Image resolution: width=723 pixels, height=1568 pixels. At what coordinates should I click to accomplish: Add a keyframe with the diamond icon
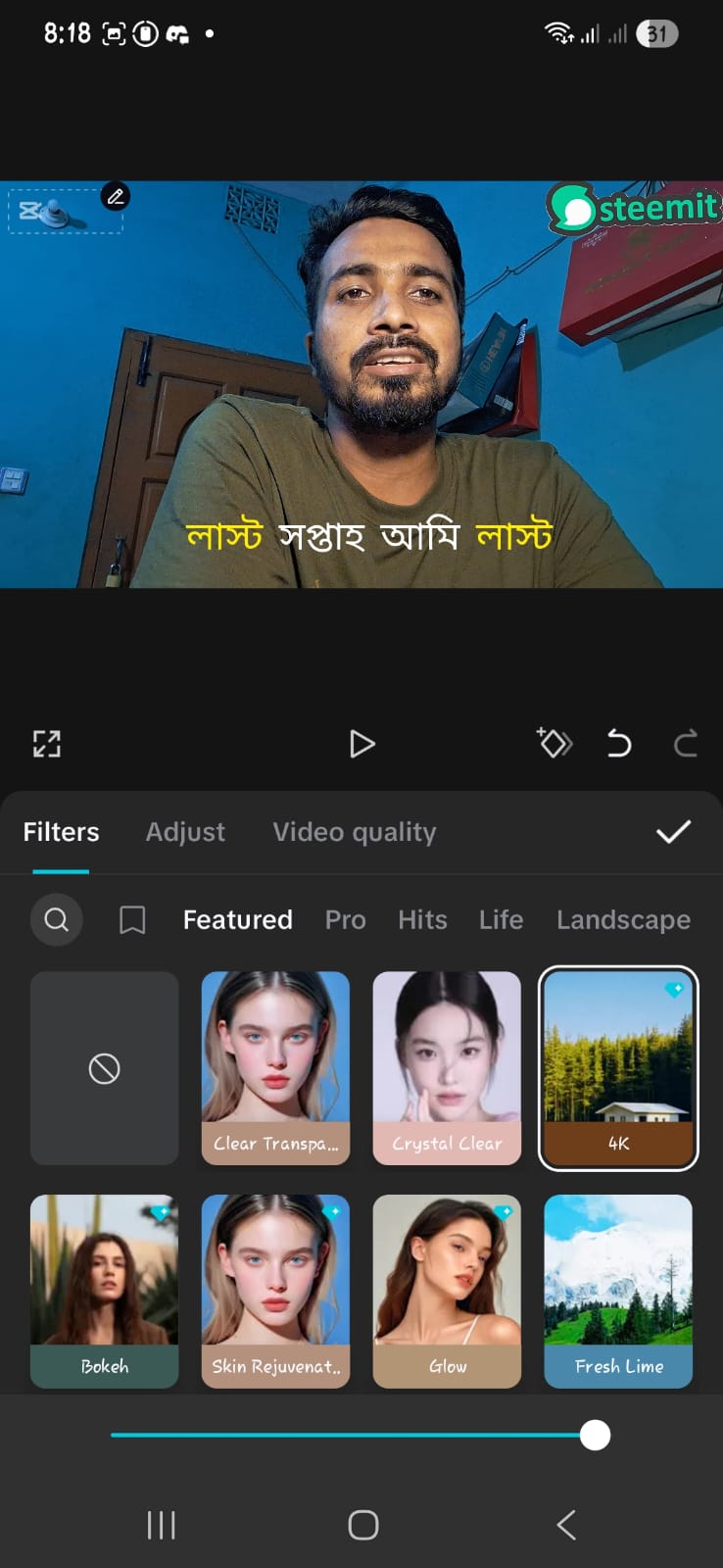(554, 744)
